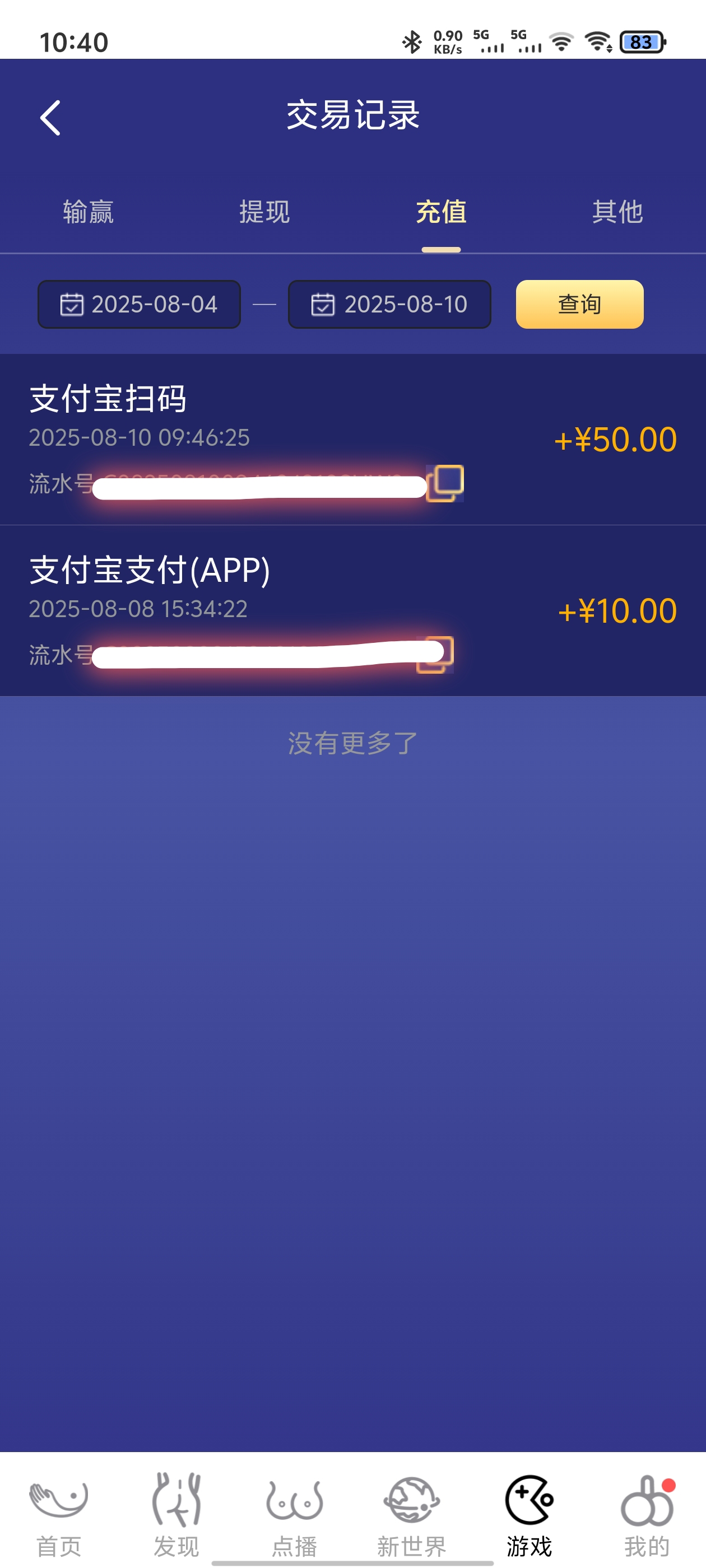The height and width of the screenshot is (1568, 706).
Task: Open the 其他 tab
Action: pyautogui.click(x=617, y=212)
